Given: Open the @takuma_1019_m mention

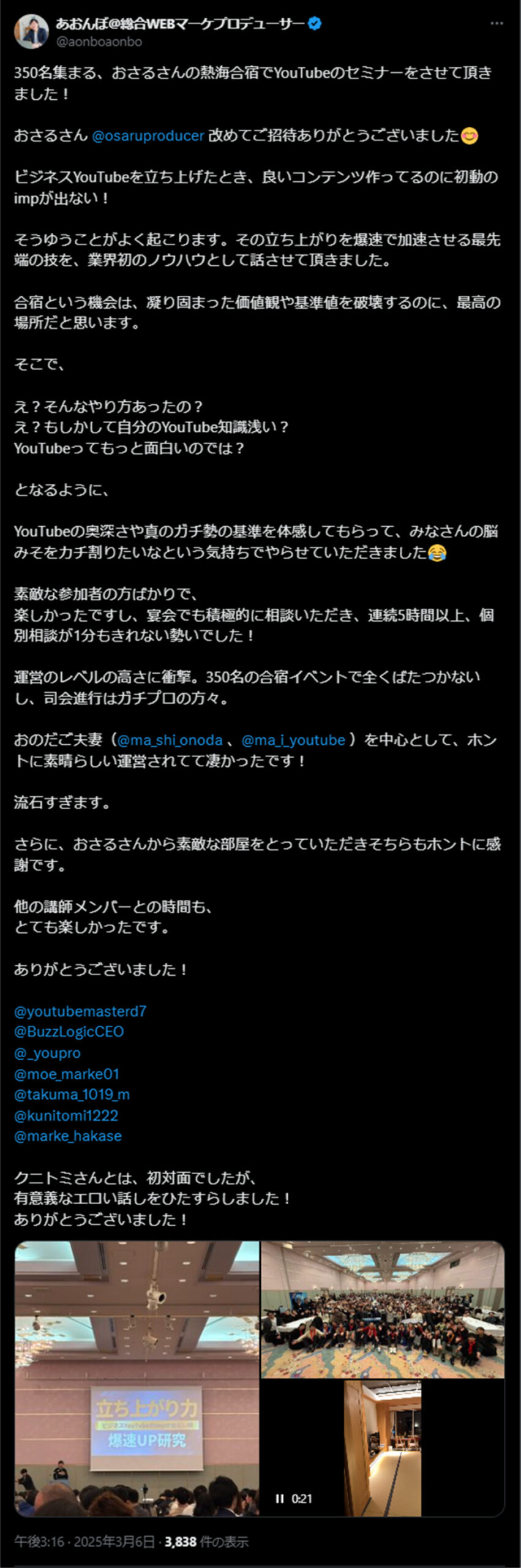Looking at the screenshot, I should click(x=72, y=1095).
